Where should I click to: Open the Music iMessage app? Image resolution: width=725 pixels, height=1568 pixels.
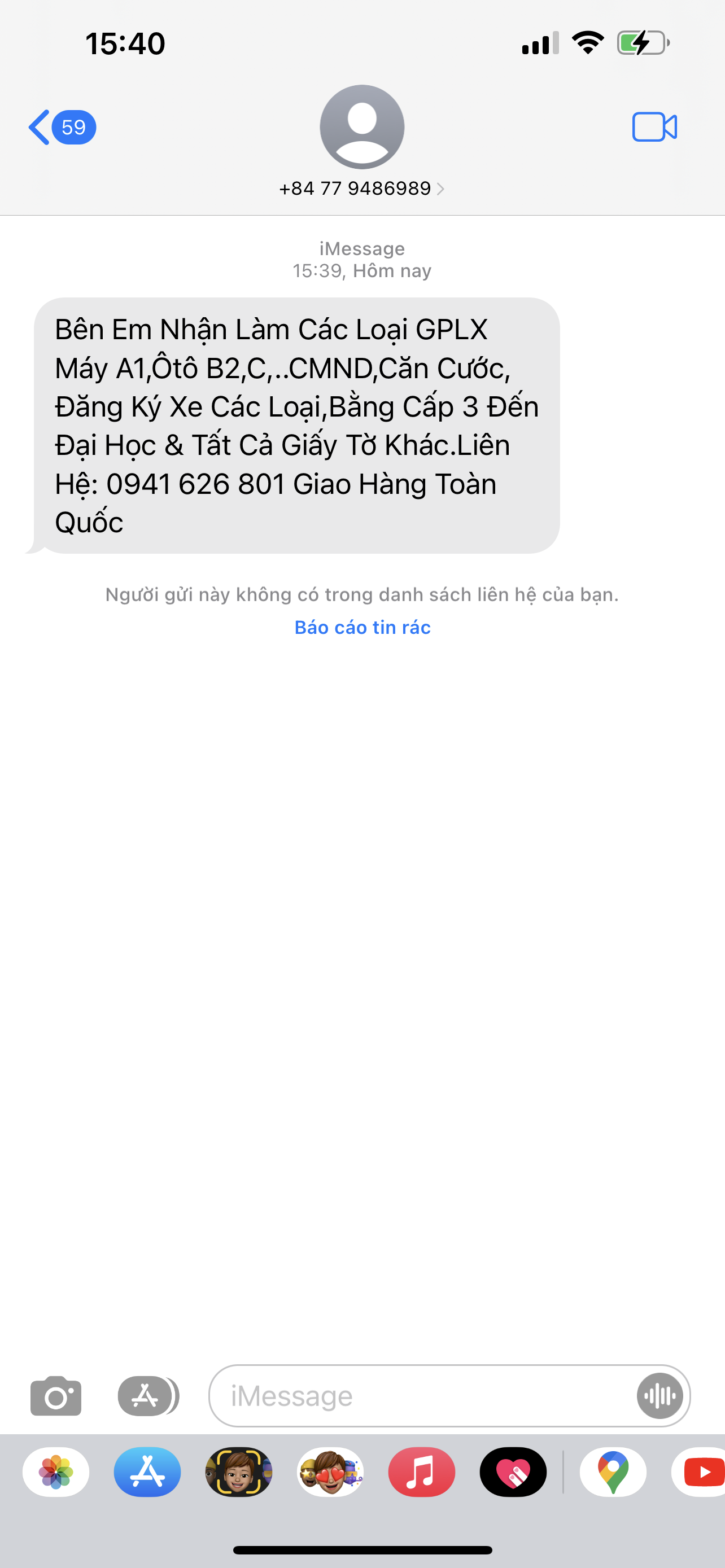tap(422, 1472)
